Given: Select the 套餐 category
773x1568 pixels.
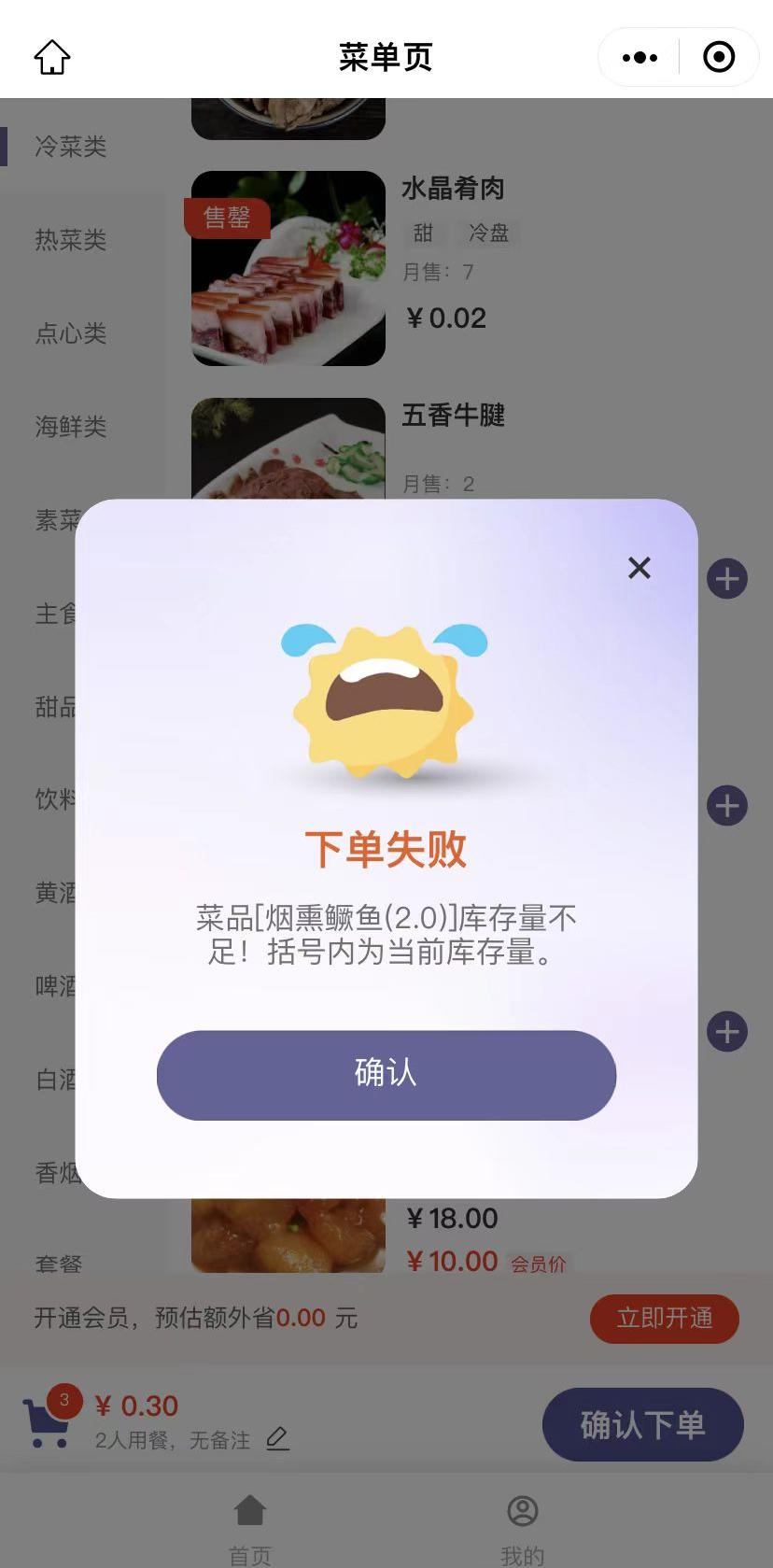Looking at the screenshot, I should click(x=59, y=1264).
